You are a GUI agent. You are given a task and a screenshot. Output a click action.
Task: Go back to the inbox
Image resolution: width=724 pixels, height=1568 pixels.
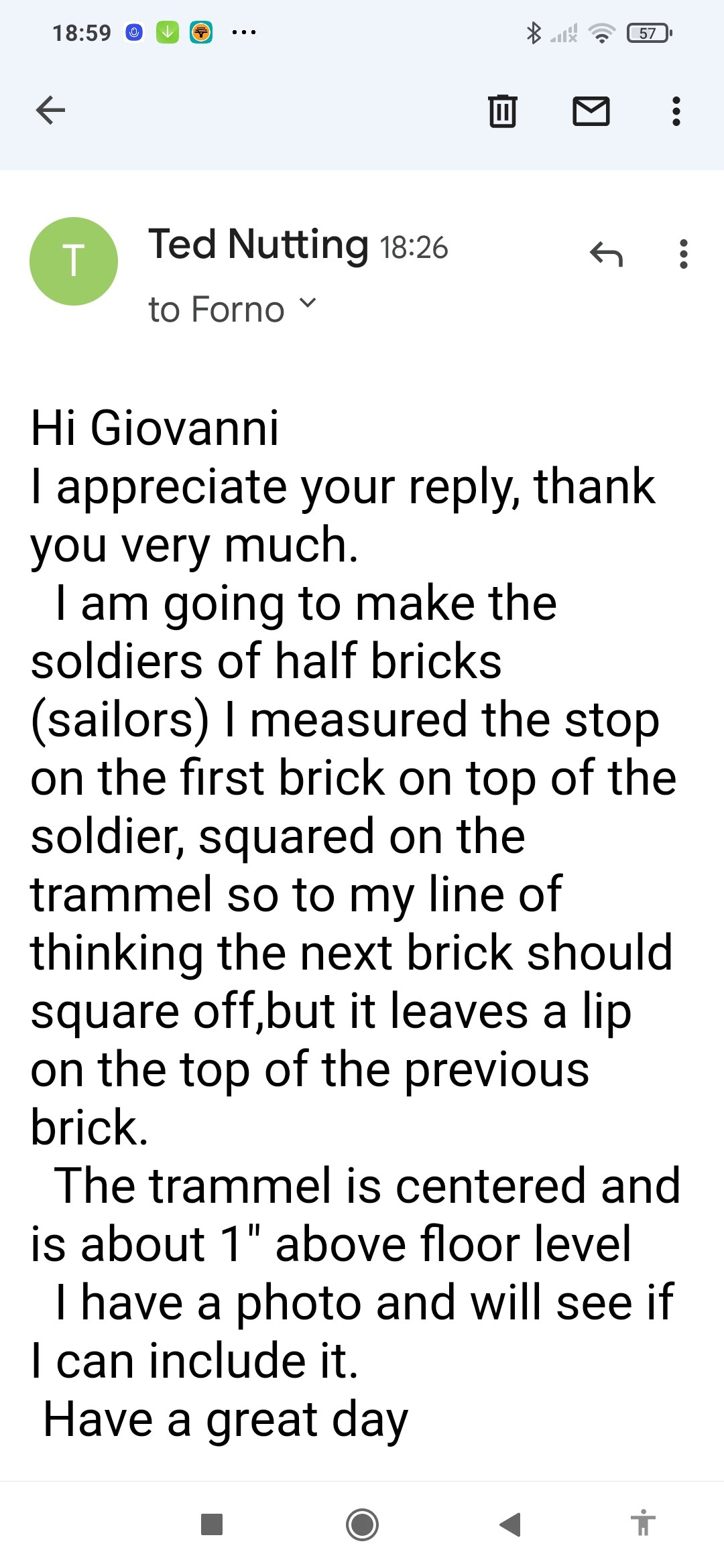click(50, 111)
